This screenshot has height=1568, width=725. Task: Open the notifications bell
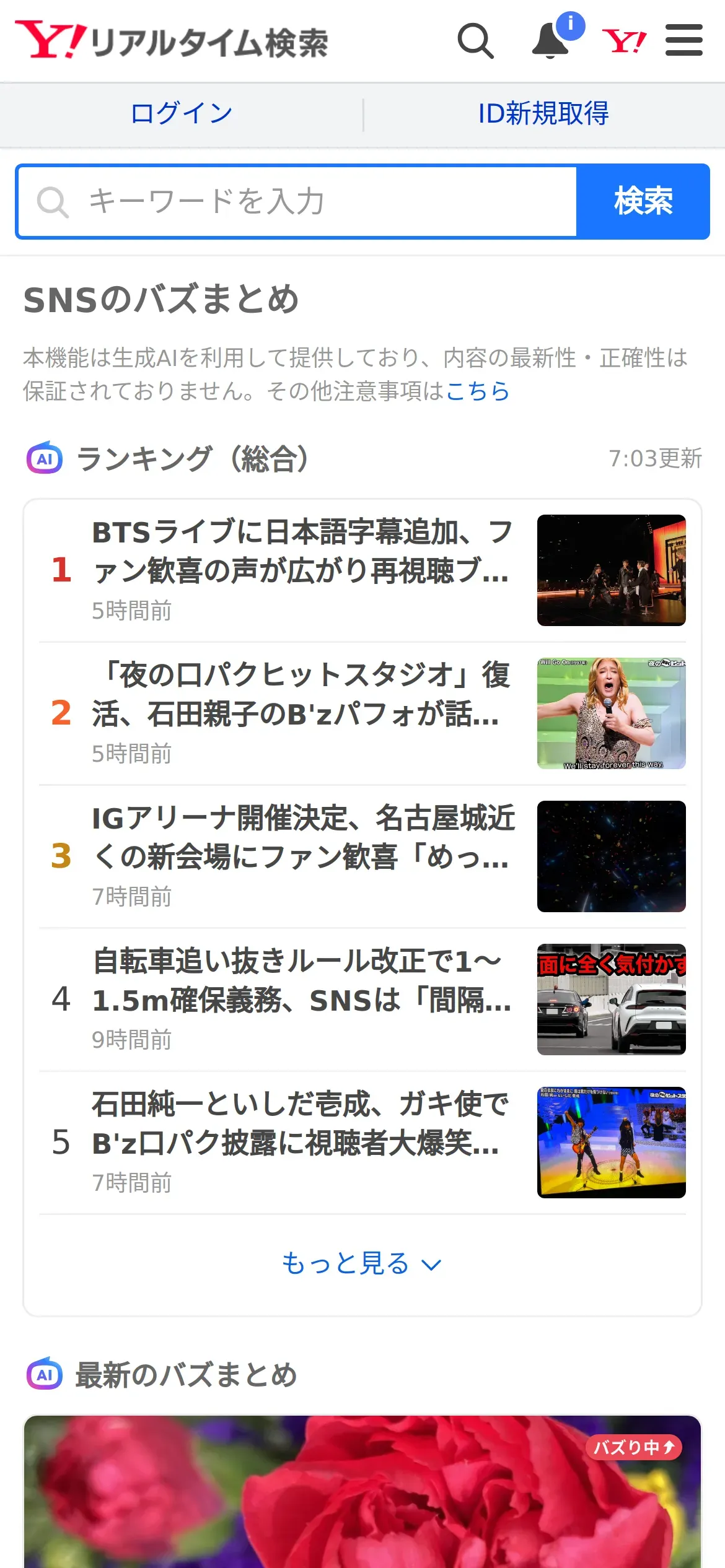point(551,41)
